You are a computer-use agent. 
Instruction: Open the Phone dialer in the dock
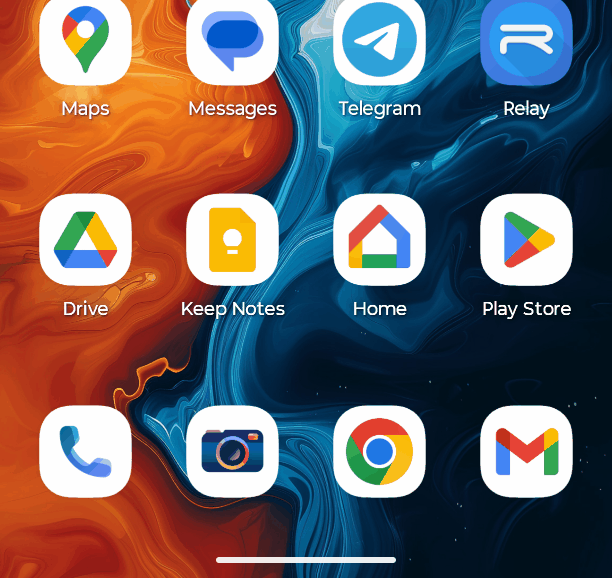click(85, 451)
